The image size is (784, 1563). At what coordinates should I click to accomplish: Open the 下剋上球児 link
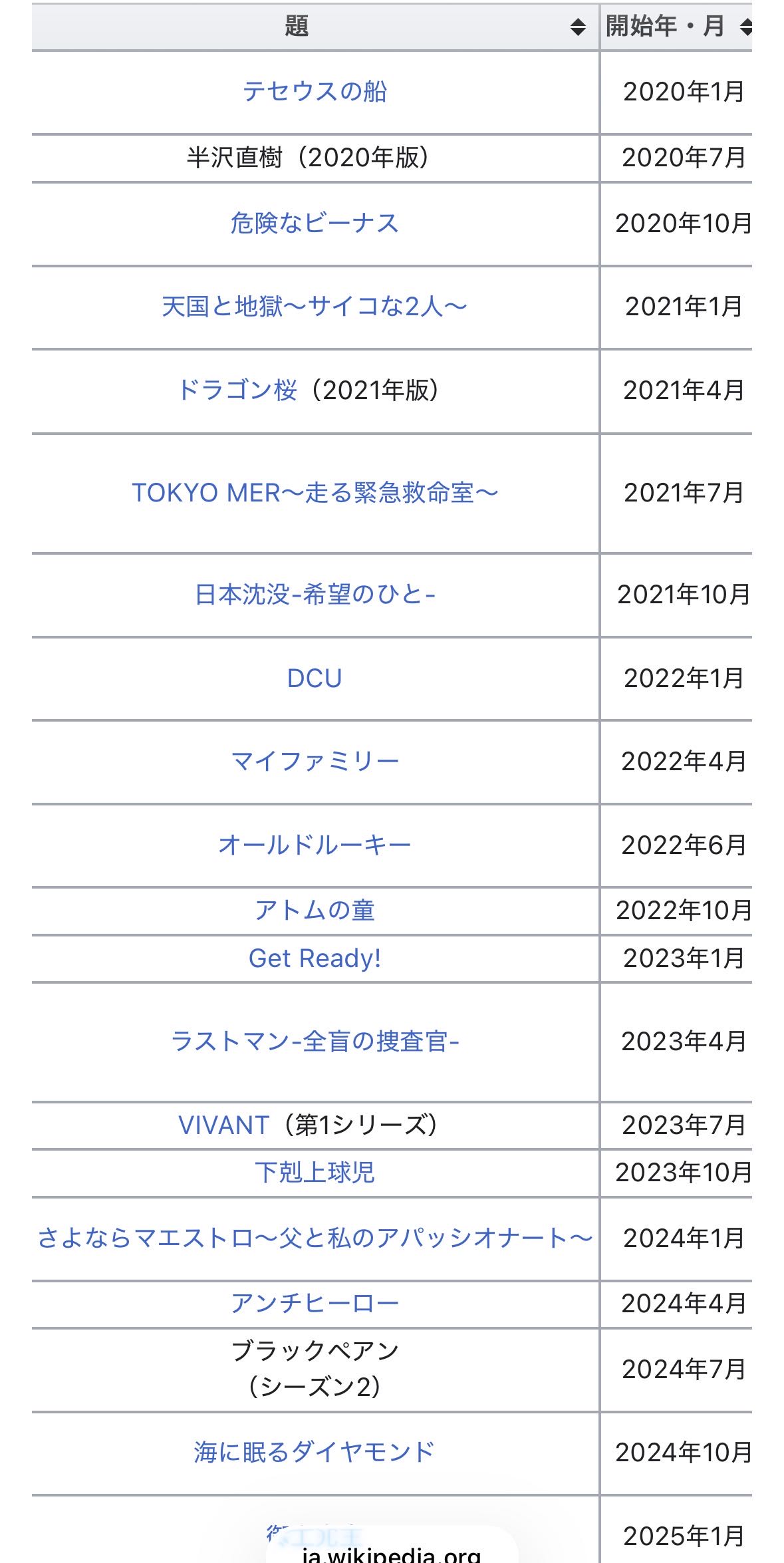click(315, 1173)
